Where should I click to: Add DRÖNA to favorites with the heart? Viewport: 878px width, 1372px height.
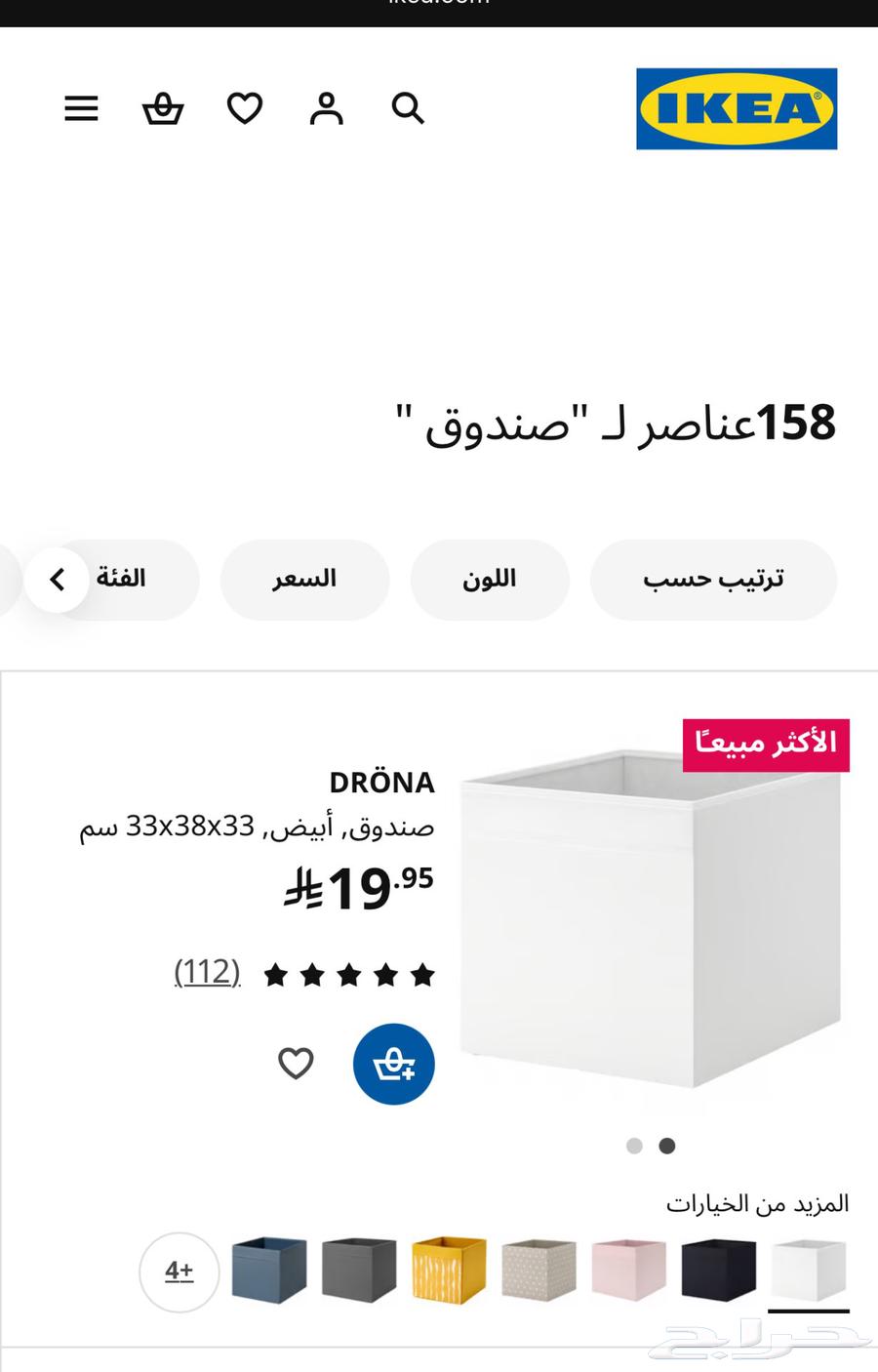coord(296,1064)
